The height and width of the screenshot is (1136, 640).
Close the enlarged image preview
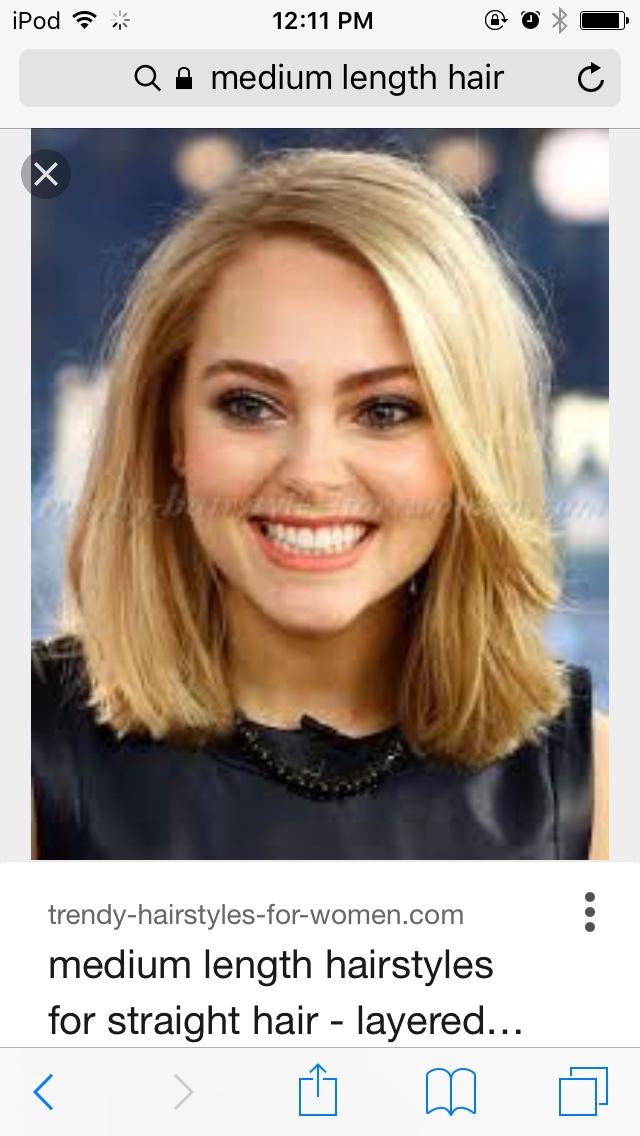(x=46, y=174)
